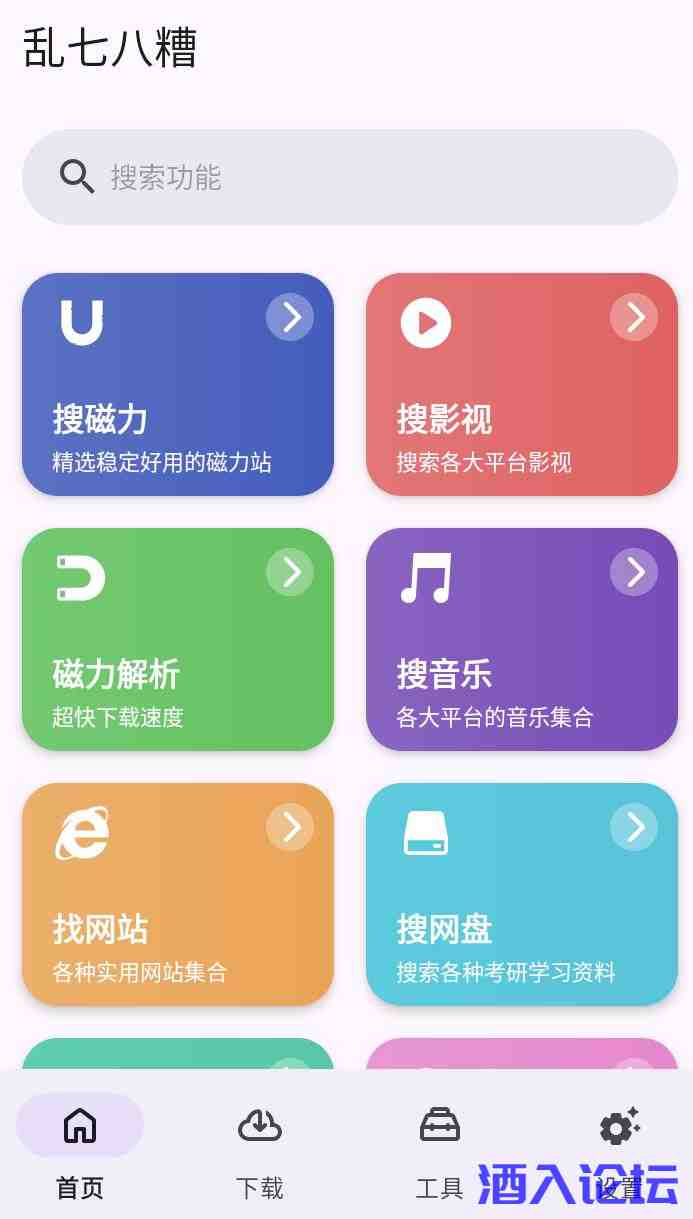Open the 搜影视 card
This screenshot has height=1219, width=693.
522,385
